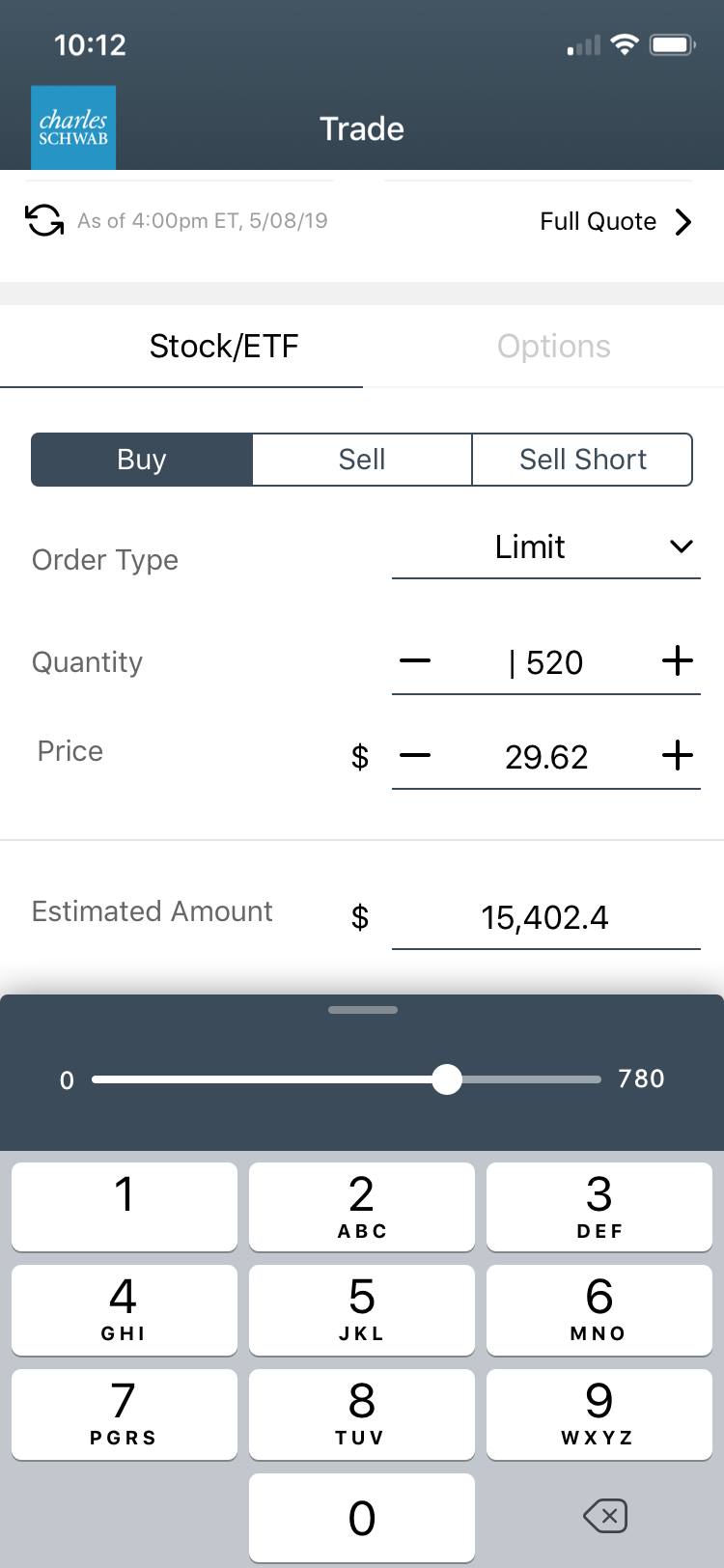This screenshot has height=1568, width=724.
Task: Open the Full Quote page
Action: 615,222
